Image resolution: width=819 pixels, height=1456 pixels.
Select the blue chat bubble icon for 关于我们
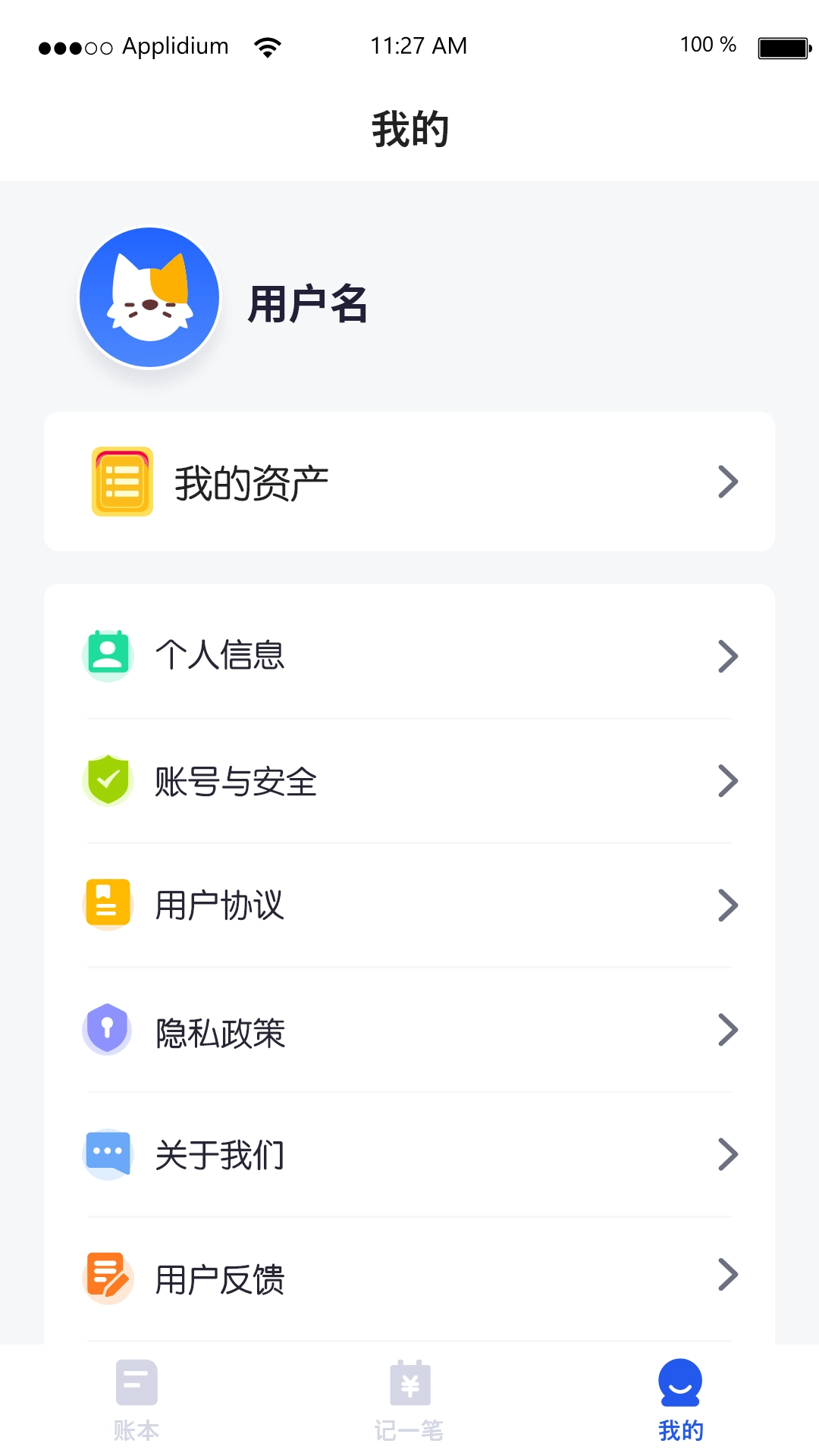(108, 1153)
